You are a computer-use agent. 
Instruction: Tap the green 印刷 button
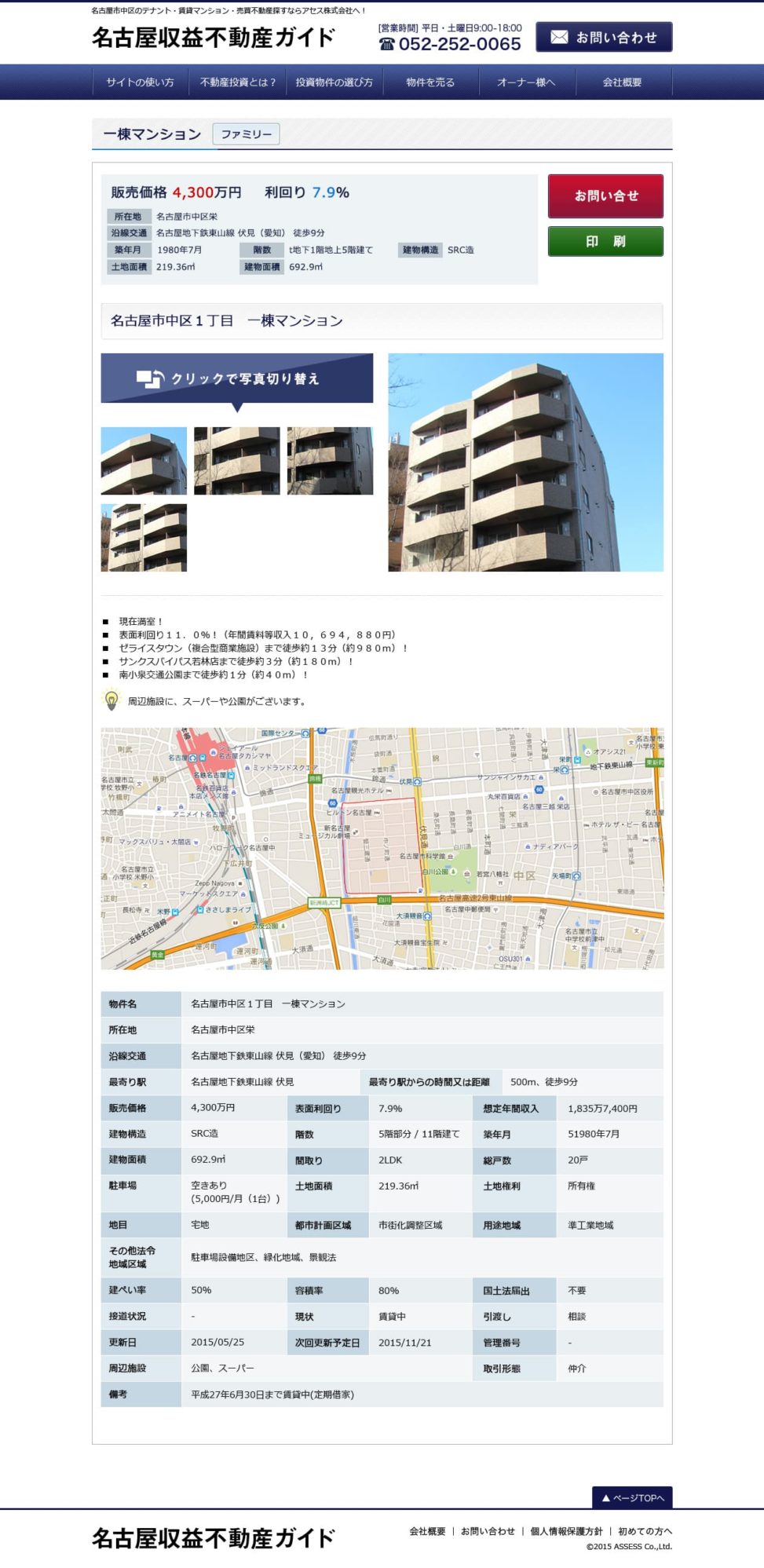click(605, 241)
